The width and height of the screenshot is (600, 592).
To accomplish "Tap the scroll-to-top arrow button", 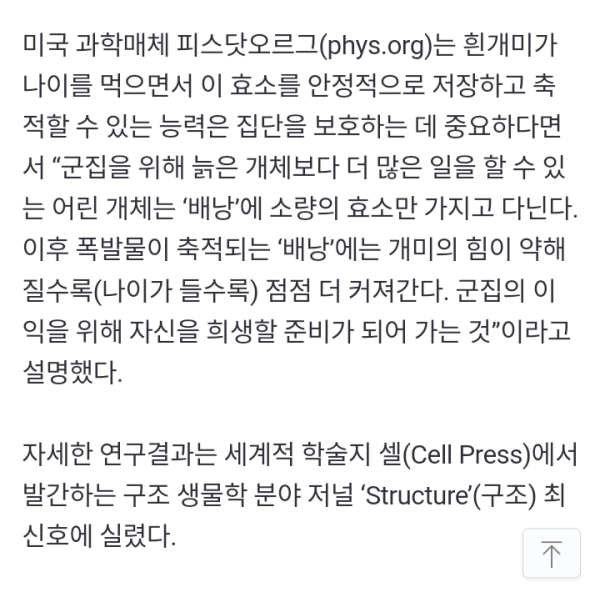I will click(x=551, y=553).
